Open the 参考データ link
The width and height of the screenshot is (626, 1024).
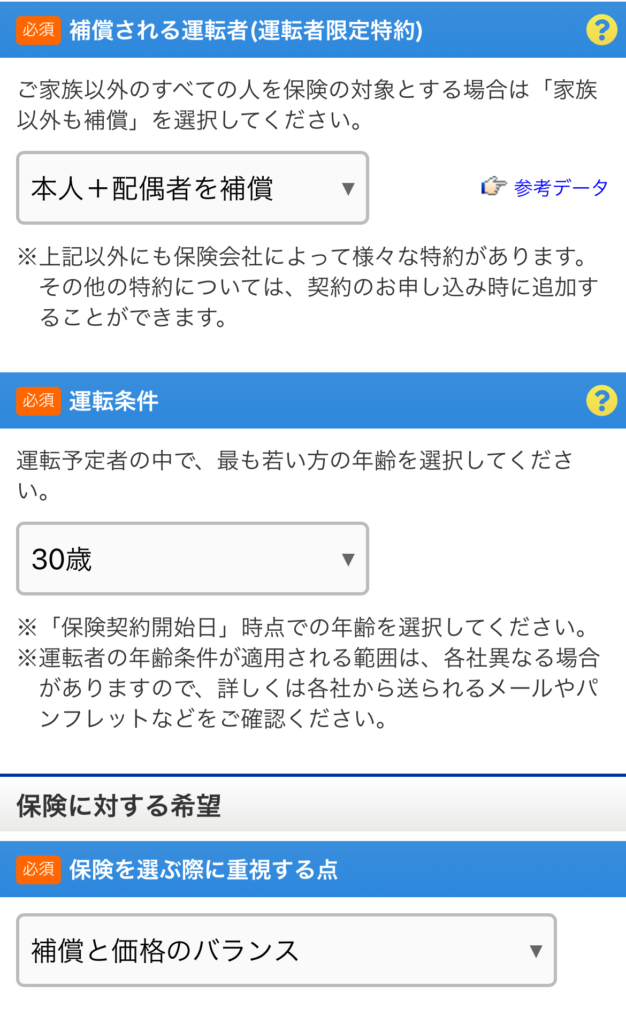pos(545,187)
